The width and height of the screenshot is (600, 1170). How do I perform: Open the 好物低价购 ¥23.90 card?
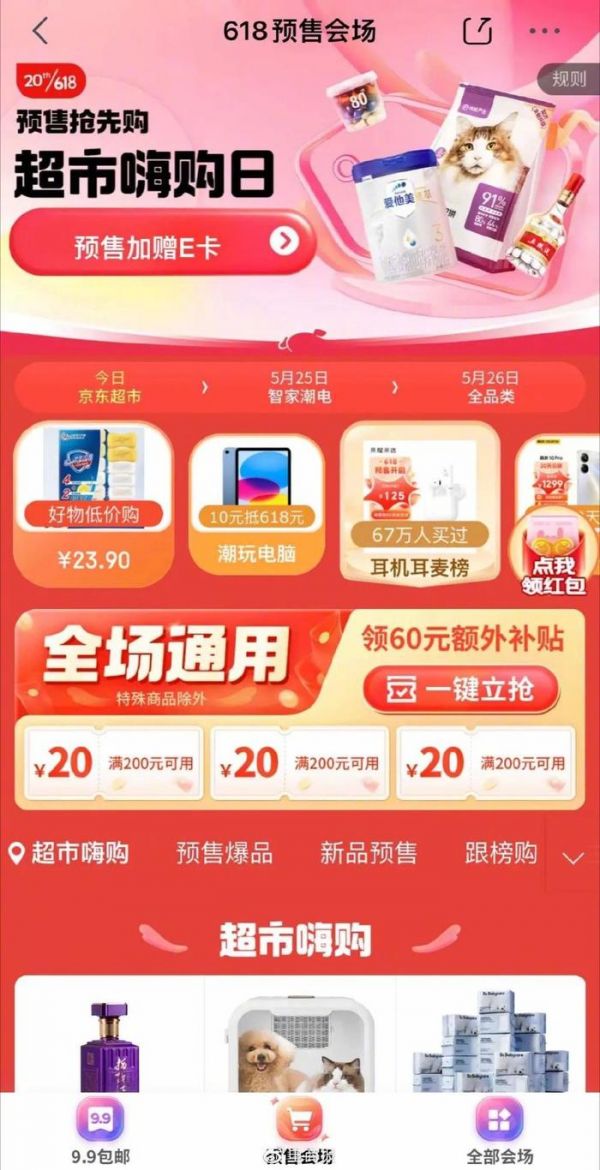[94, 505]
